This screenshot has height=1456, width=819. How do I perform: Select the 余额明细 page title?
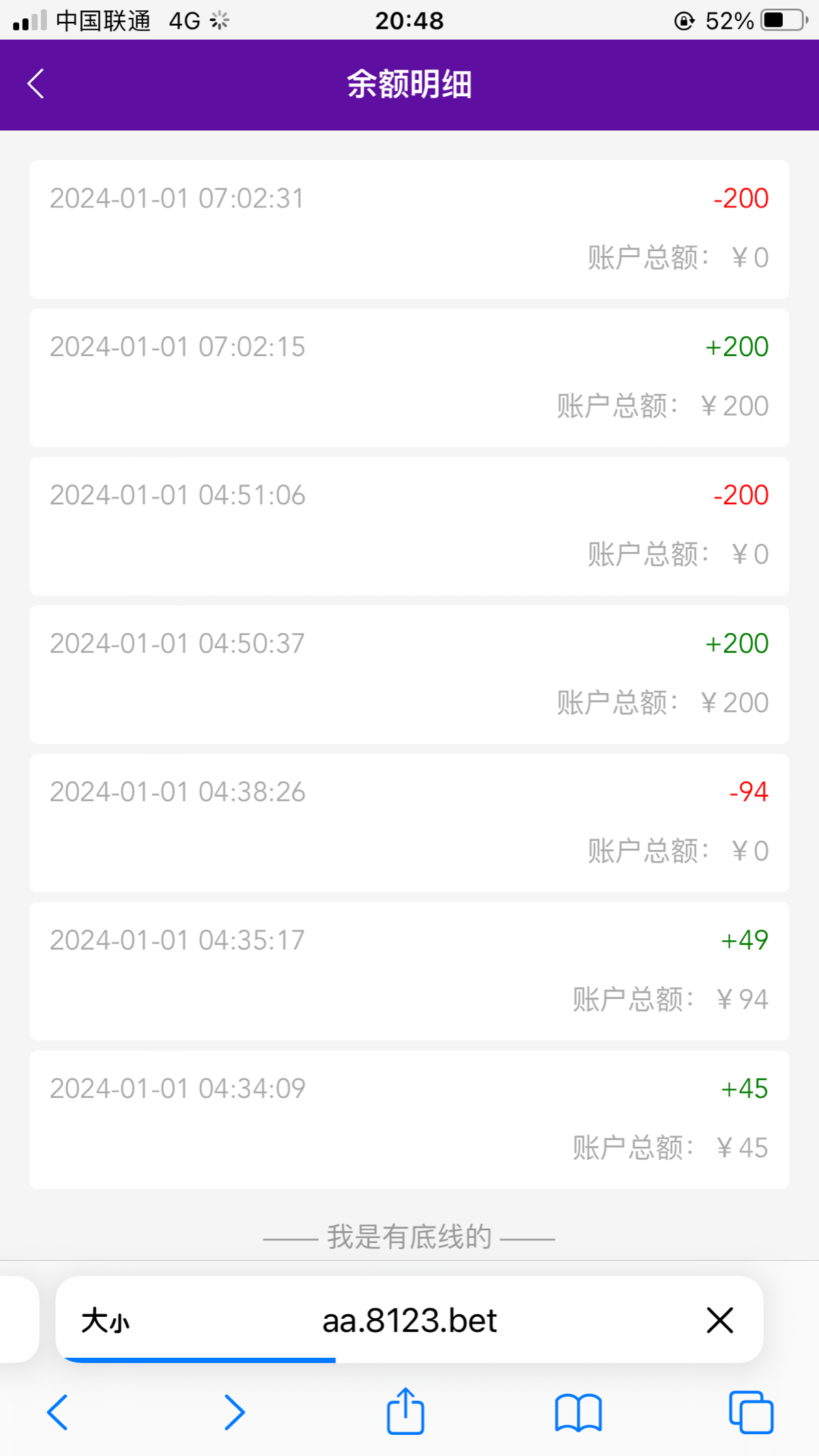(x=409, y=85)
